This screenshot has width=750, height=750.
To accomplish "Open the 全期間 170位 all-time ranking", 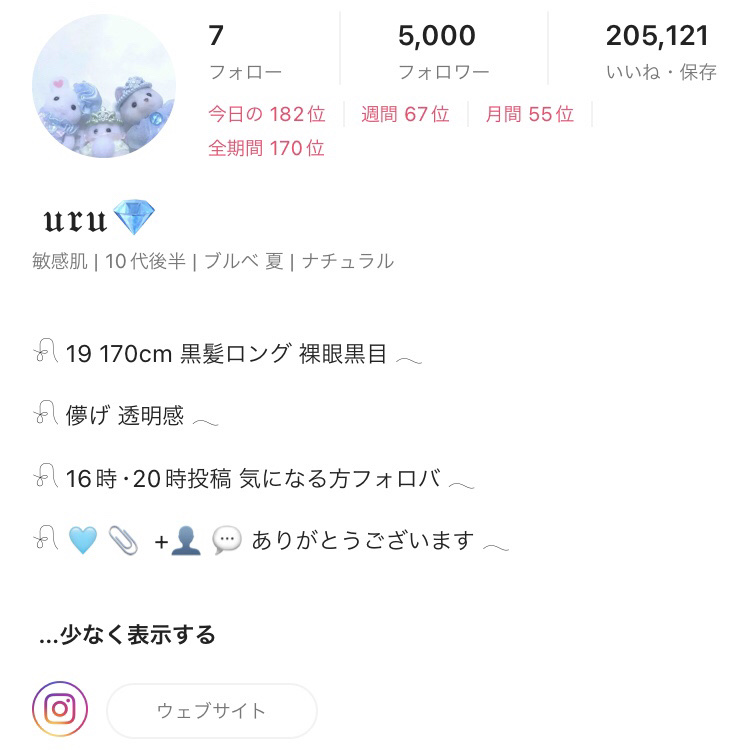I will click(266, 148).
